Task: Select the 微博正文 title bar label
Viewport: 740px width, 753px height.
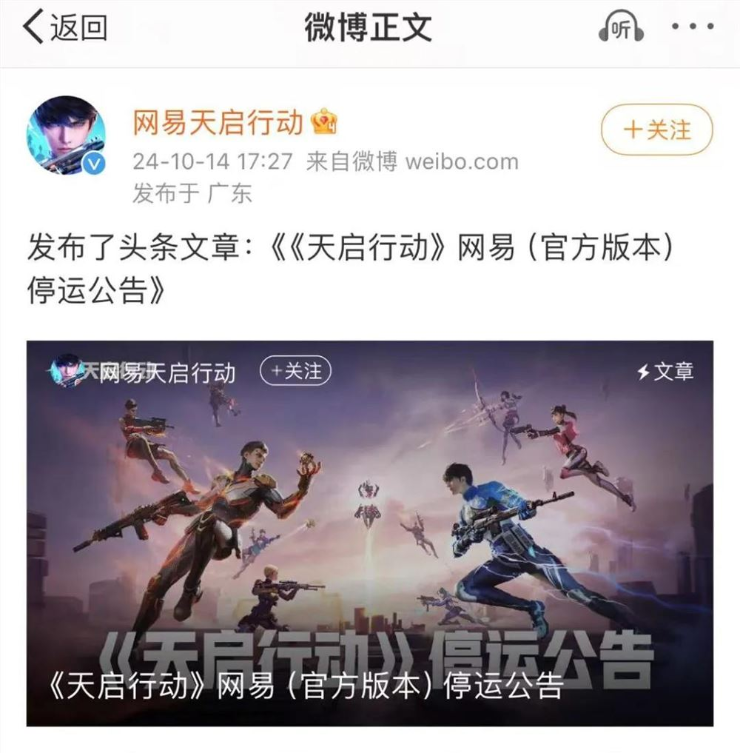Action: click(x=370, y=28)
